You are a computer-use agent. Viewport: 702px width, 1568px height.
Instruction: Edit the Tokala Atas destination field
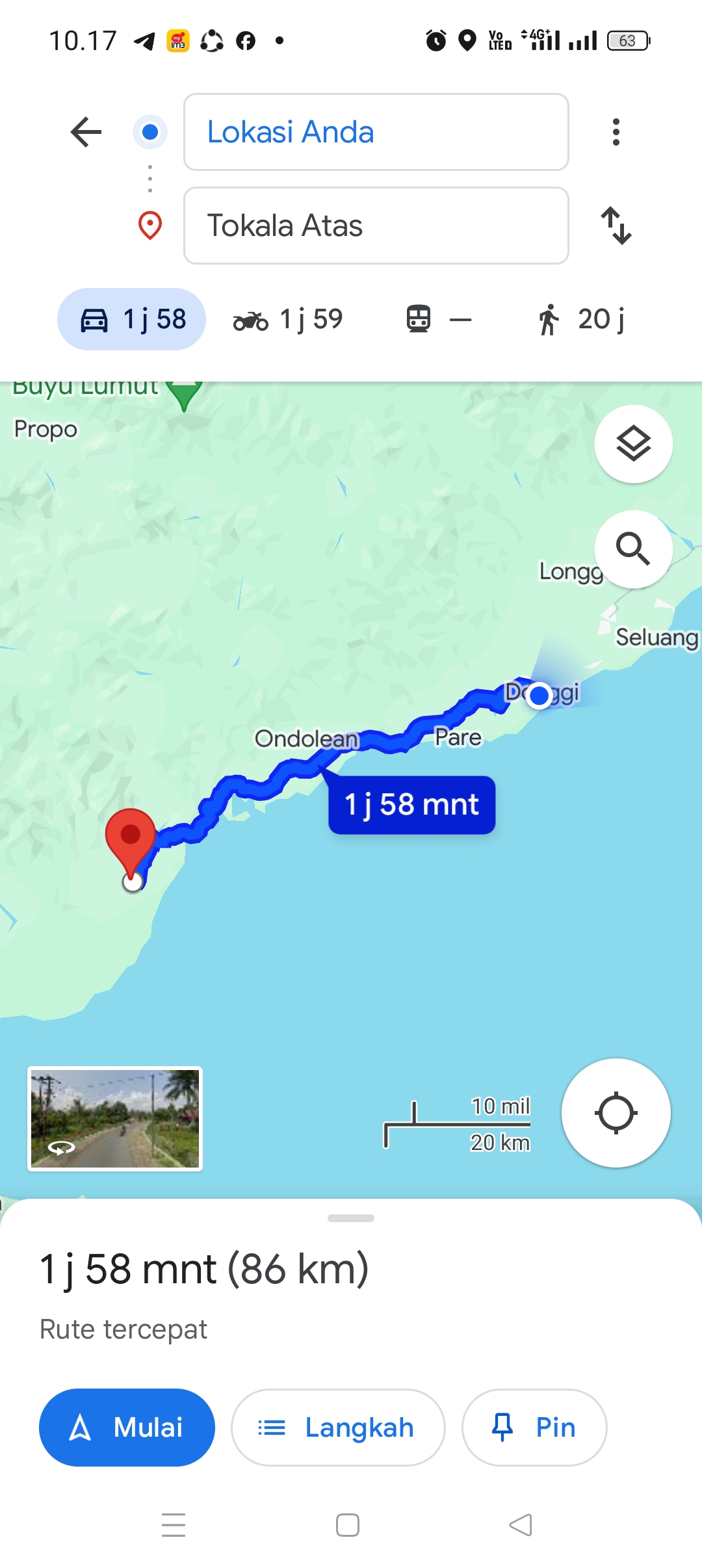pos(376,226)
